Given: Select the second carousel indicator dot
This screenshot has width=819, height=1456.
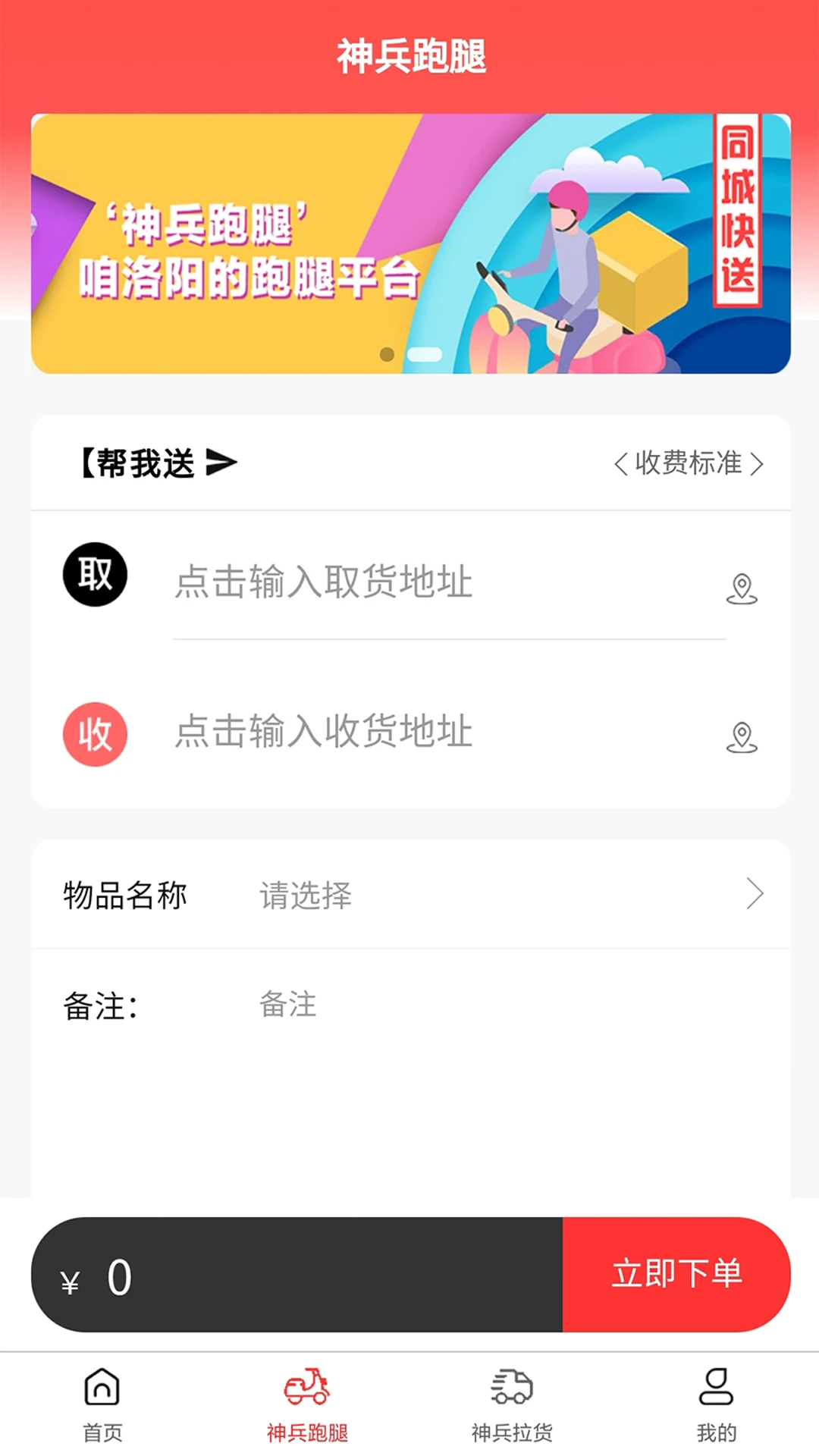Looking at the screenshot, I should coord(424,353).
